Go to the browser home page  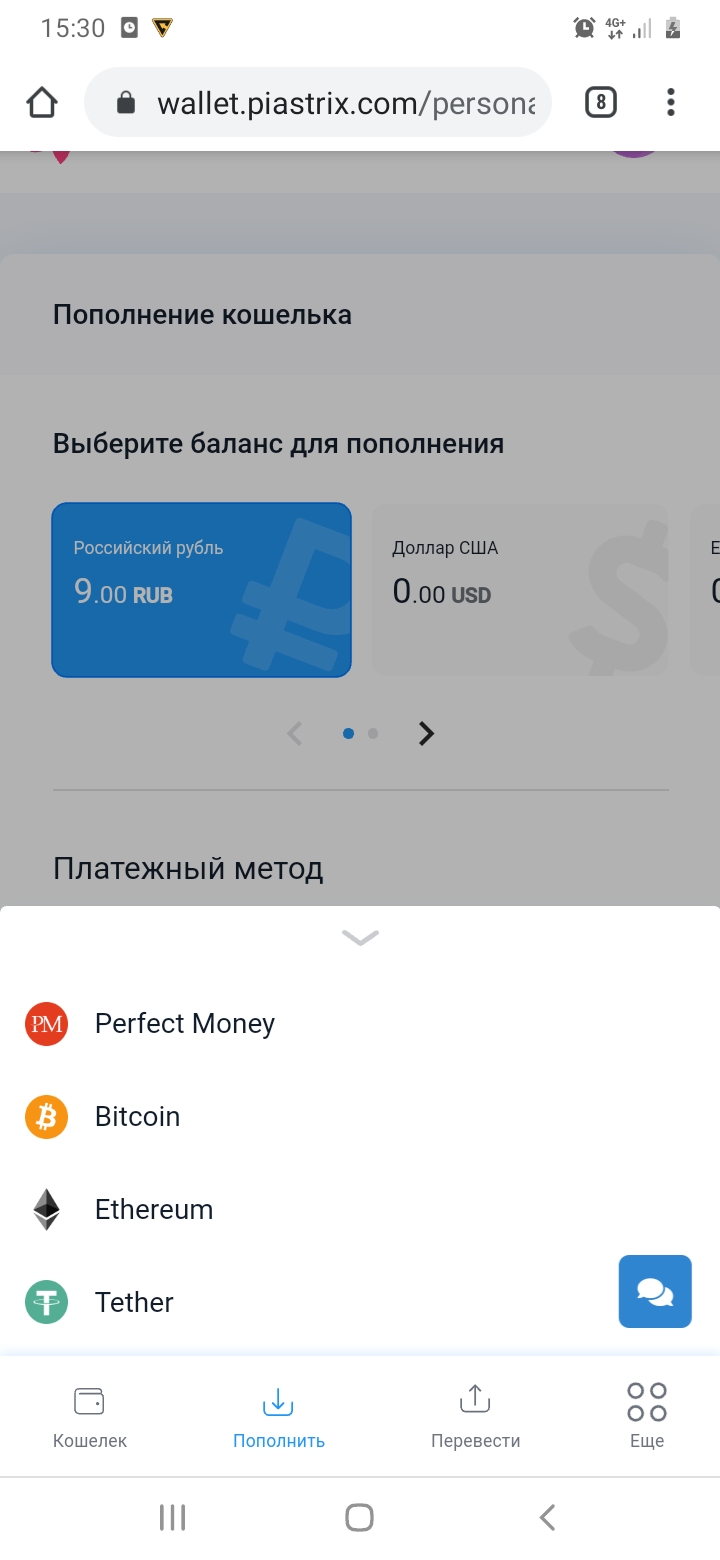[x=42, y=102]
